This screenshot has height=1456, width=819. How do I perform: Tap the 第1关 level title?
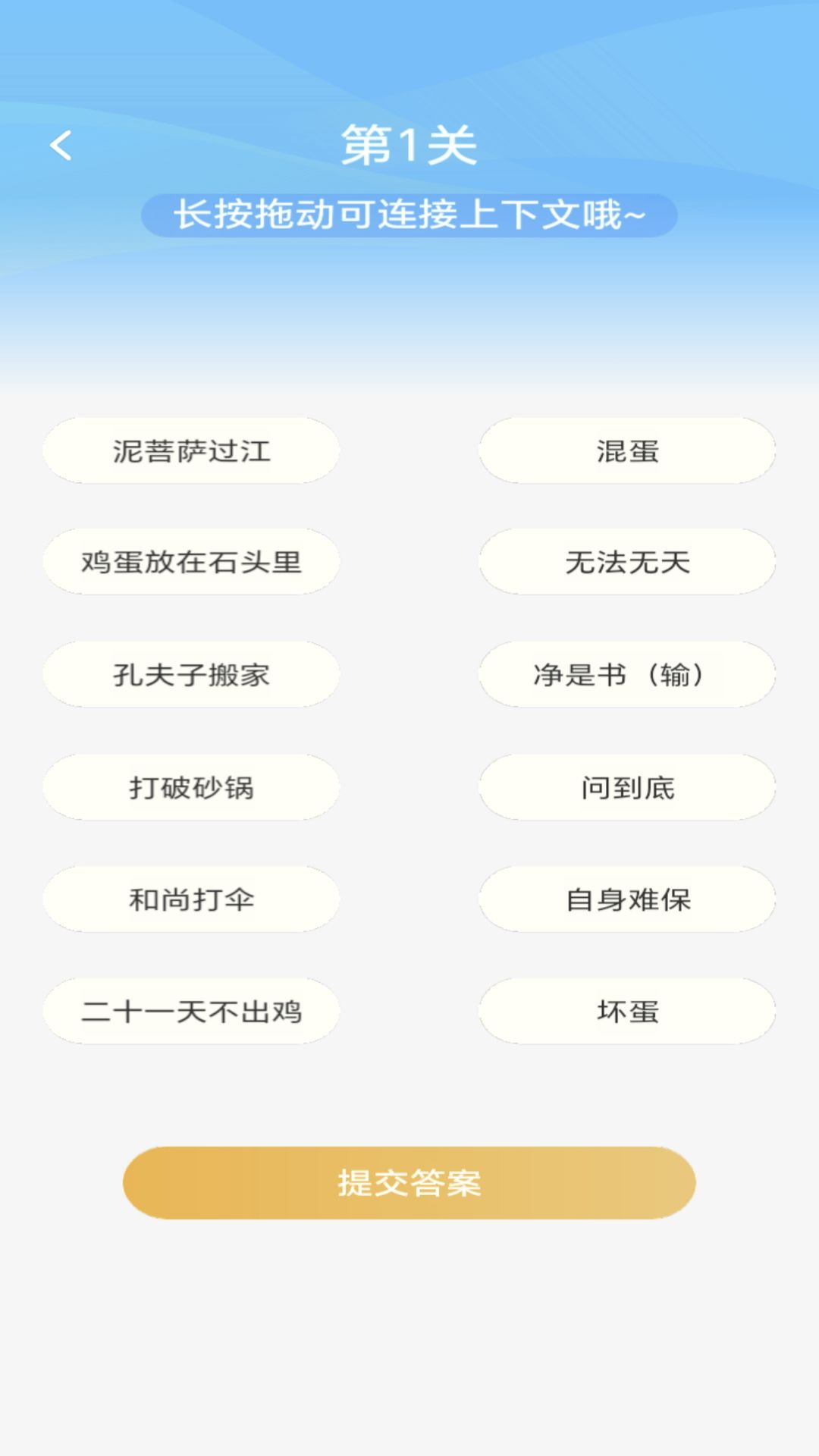(409, 145)
